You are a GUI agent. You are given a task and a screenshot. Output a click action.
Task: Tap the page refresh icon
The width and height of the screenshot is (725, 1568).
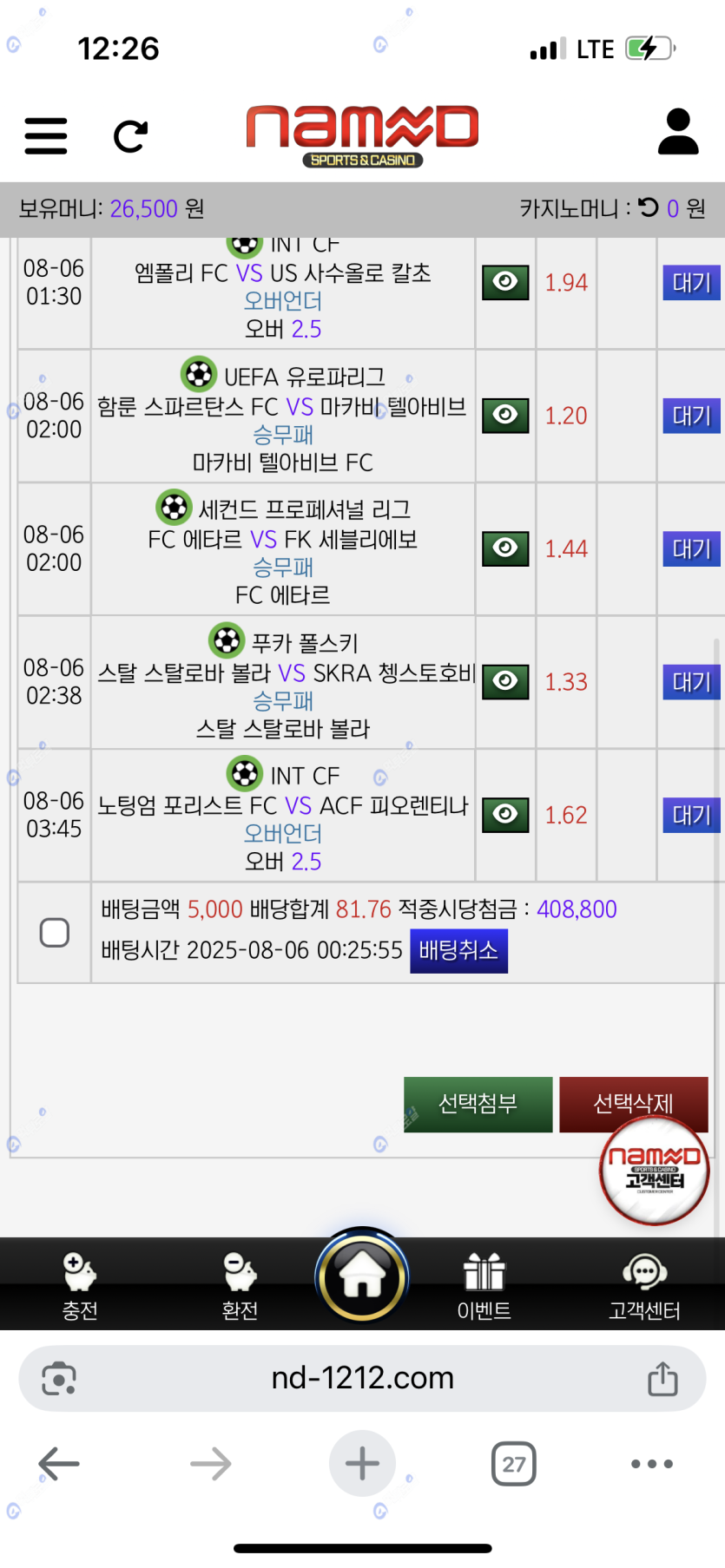[x=130, y=136]
